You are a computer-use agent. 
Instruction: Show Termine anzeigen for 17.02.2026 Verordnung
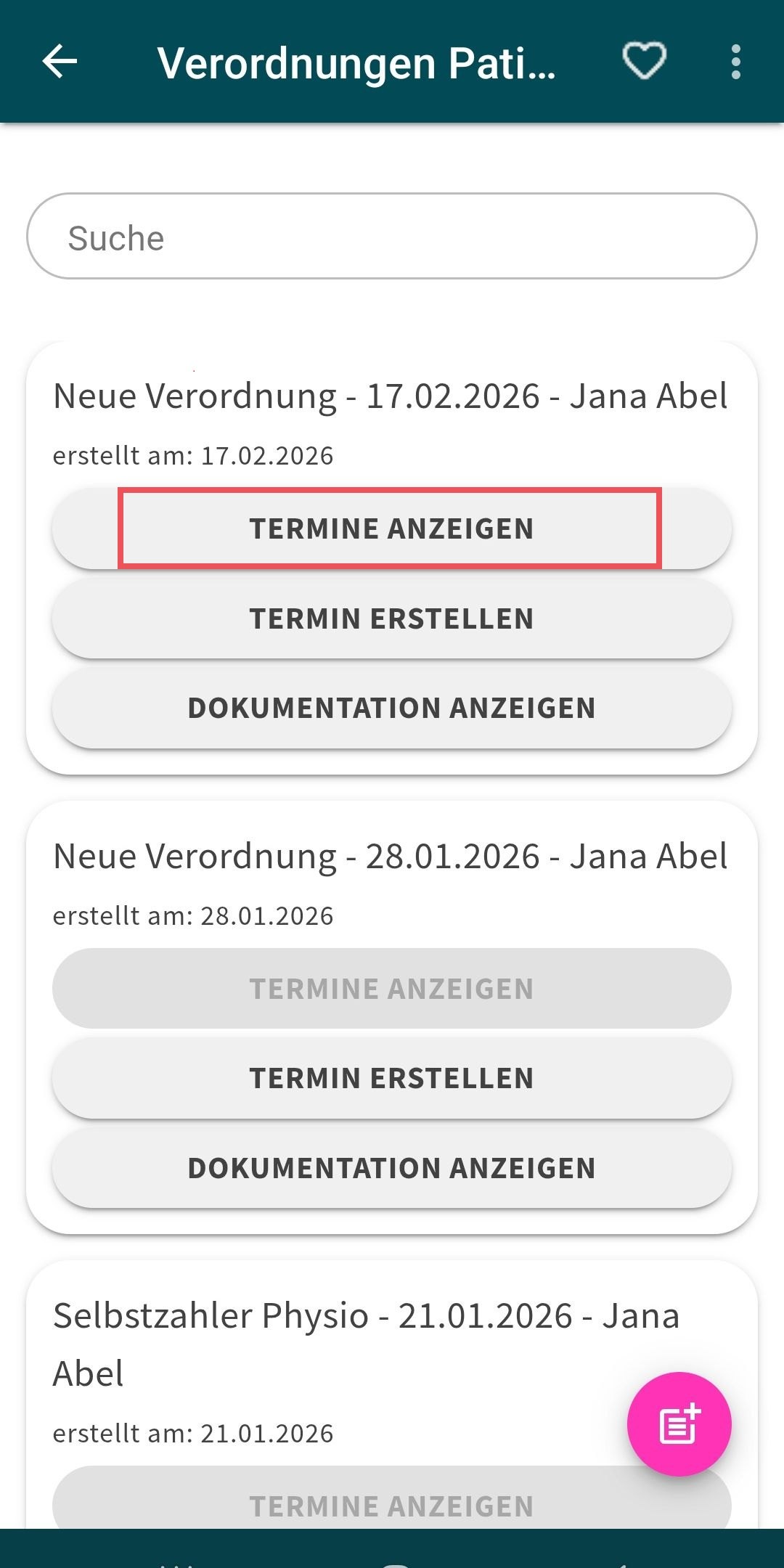click(392, 528)
